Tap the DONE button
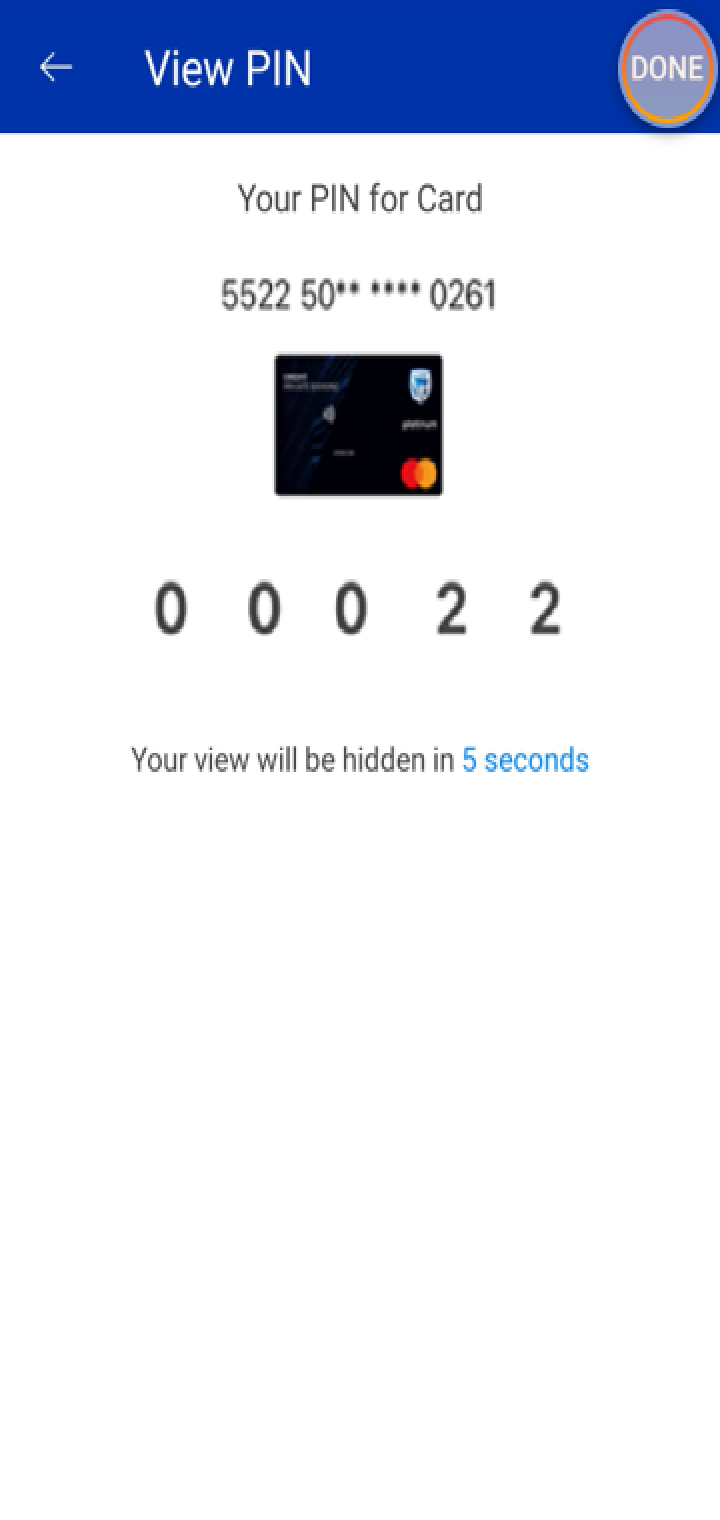Screen dimensions: 720x1520 [x=666, y=69]
